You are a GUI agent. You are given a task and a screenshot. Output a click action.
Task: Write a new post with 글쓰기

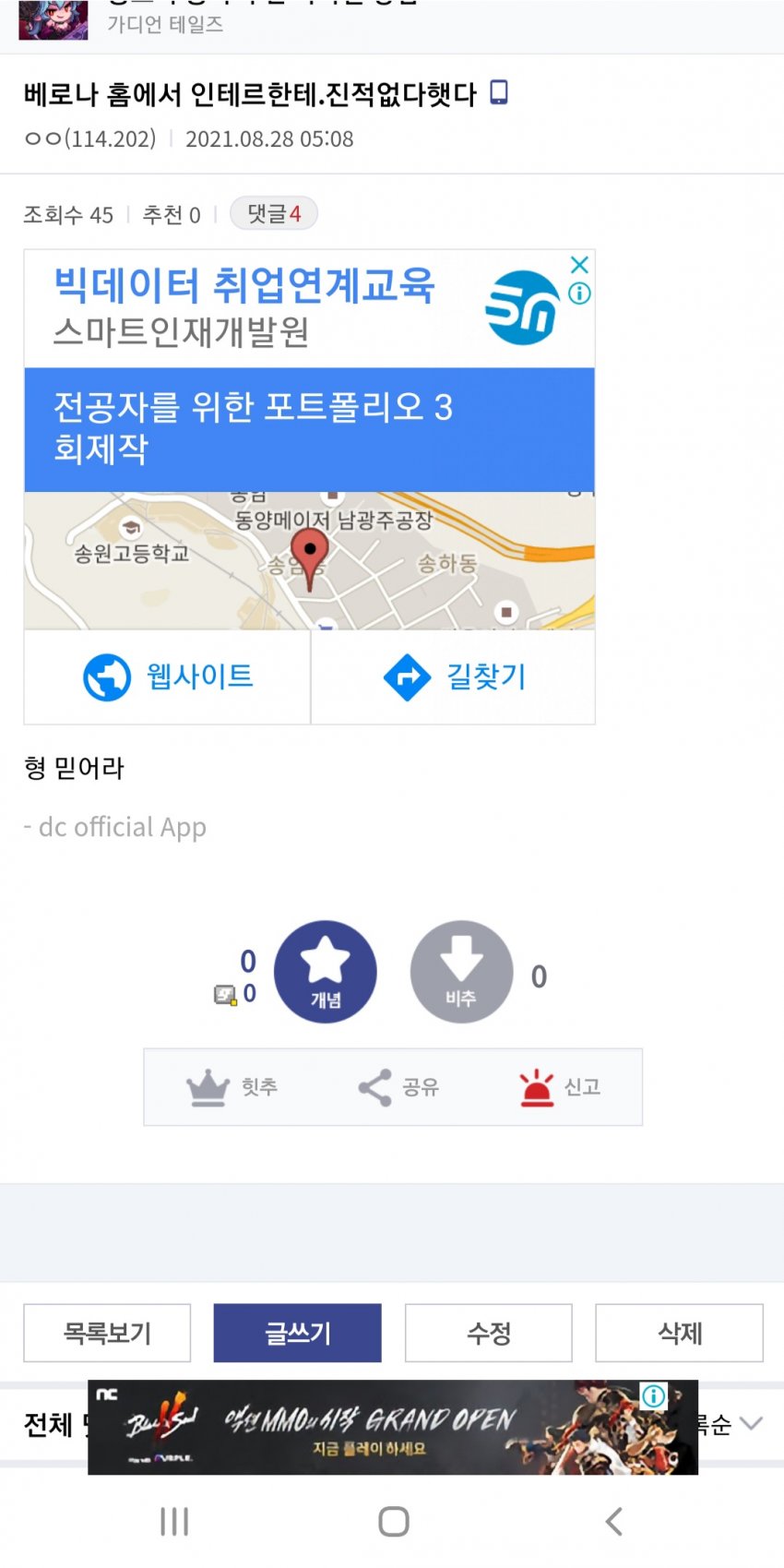[x=297, y=1333]
